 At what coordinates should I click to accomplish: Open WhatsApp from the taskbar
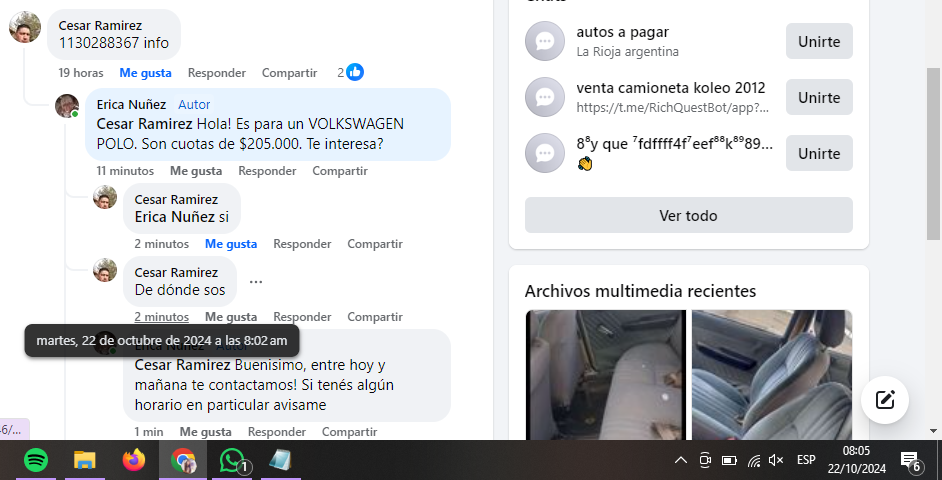[x=232, y=460]
